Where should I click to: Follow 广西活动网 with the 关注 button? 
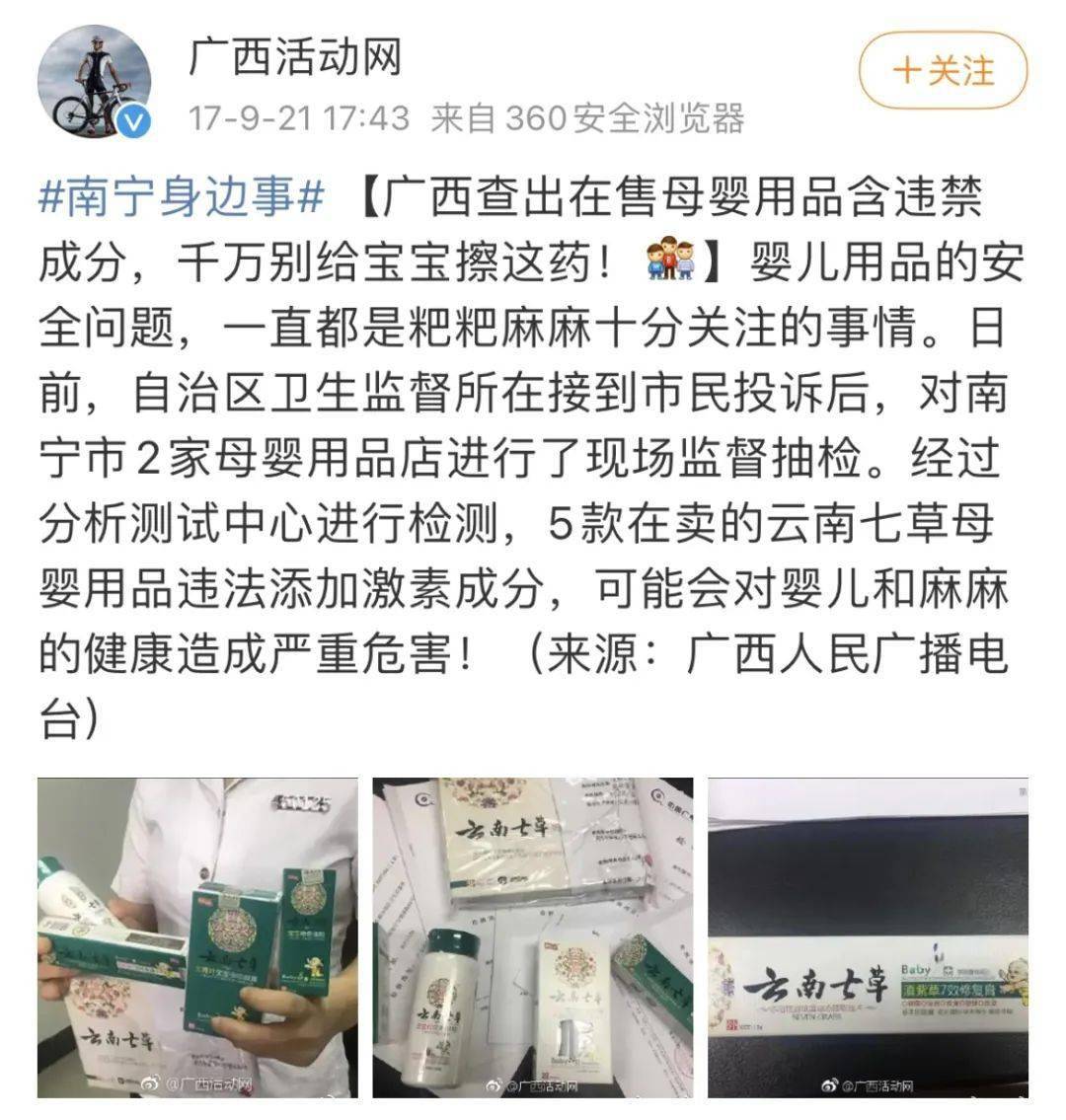943,71
